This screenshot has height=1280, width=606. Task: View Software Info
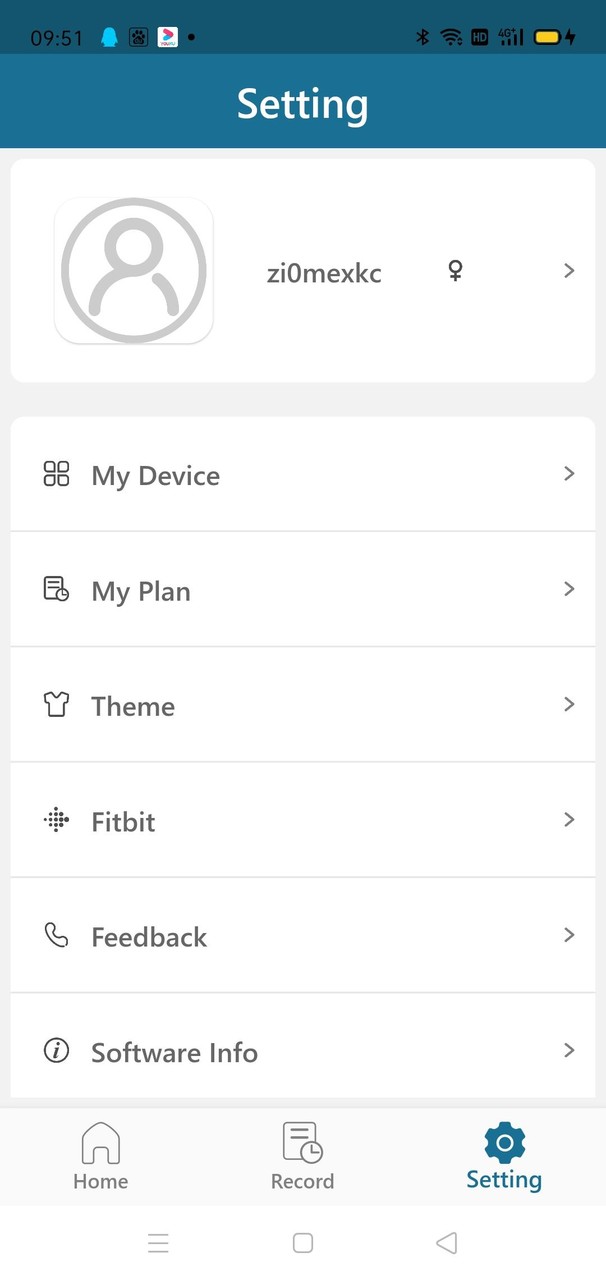coord(302,1051)
